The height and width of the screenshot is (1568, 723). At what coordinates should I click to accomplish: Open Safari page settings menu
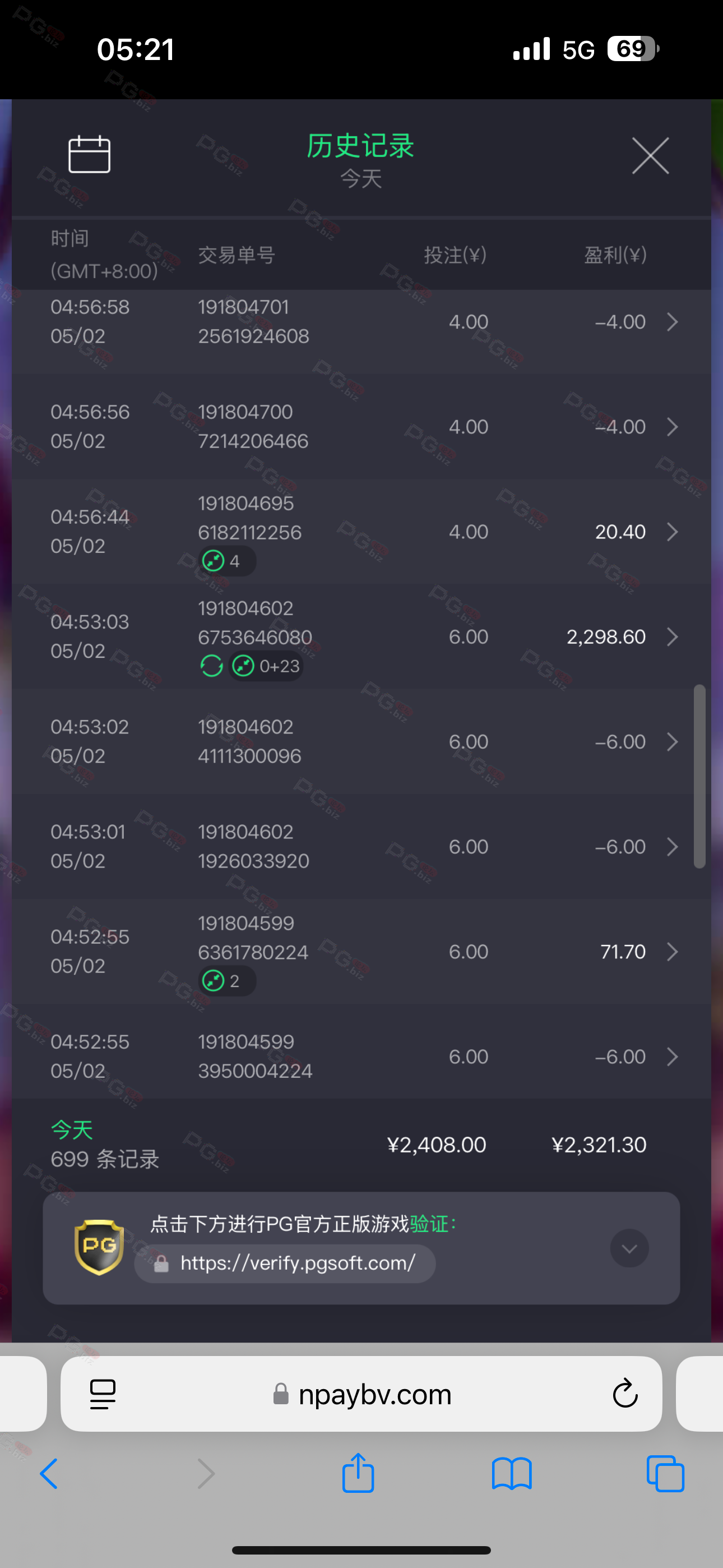(103, 1394)
